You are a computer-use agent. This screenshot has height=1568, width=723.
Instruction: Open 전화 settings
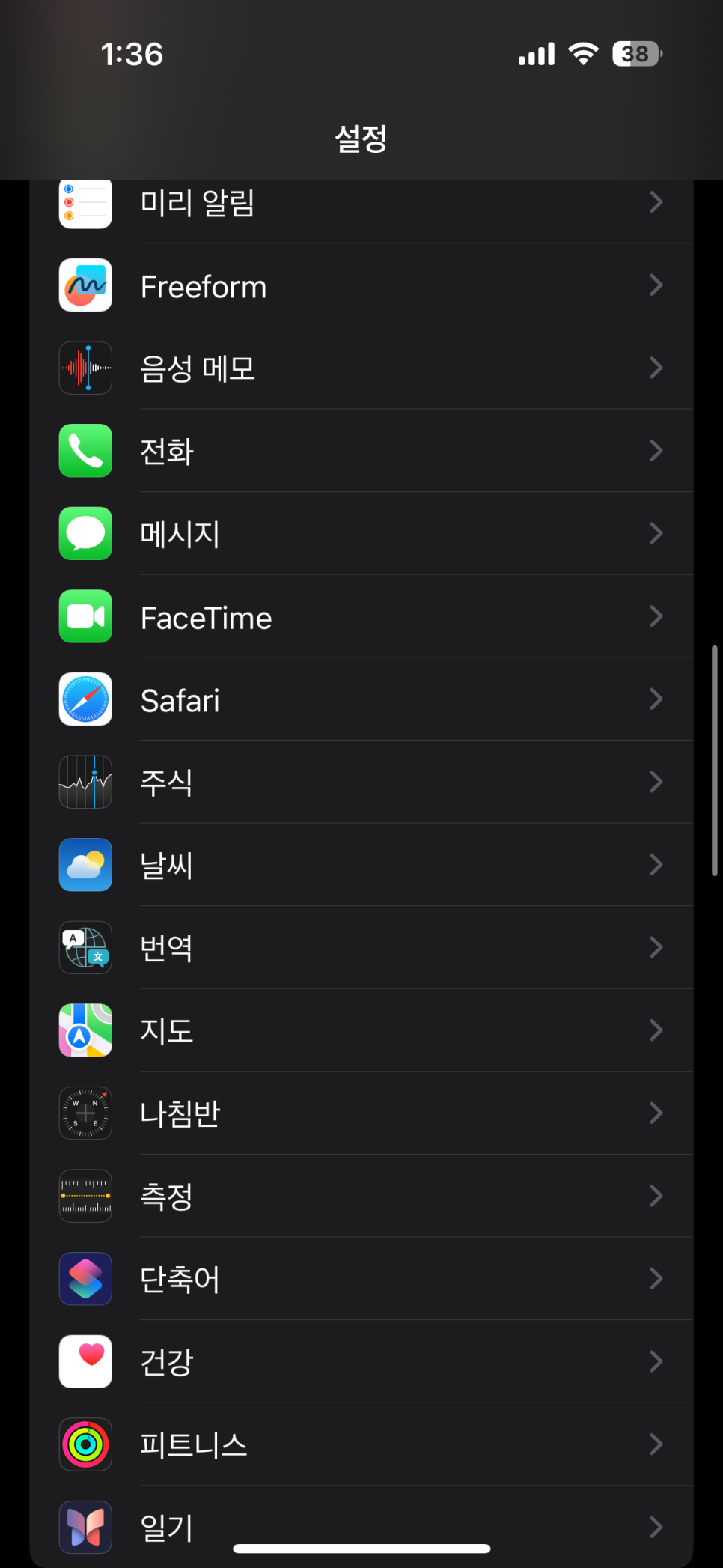point(361,451)
